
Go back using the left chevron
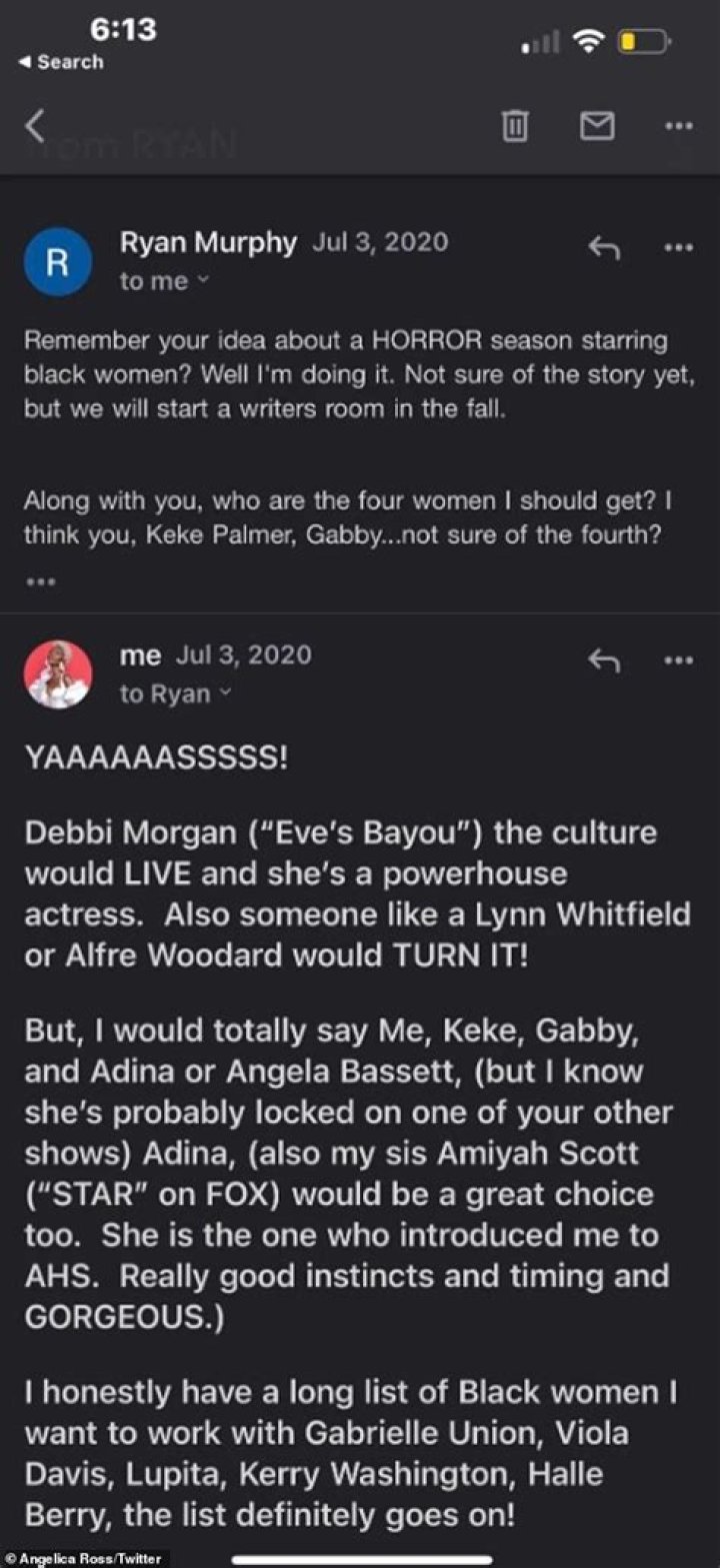[x=36, y=126]
